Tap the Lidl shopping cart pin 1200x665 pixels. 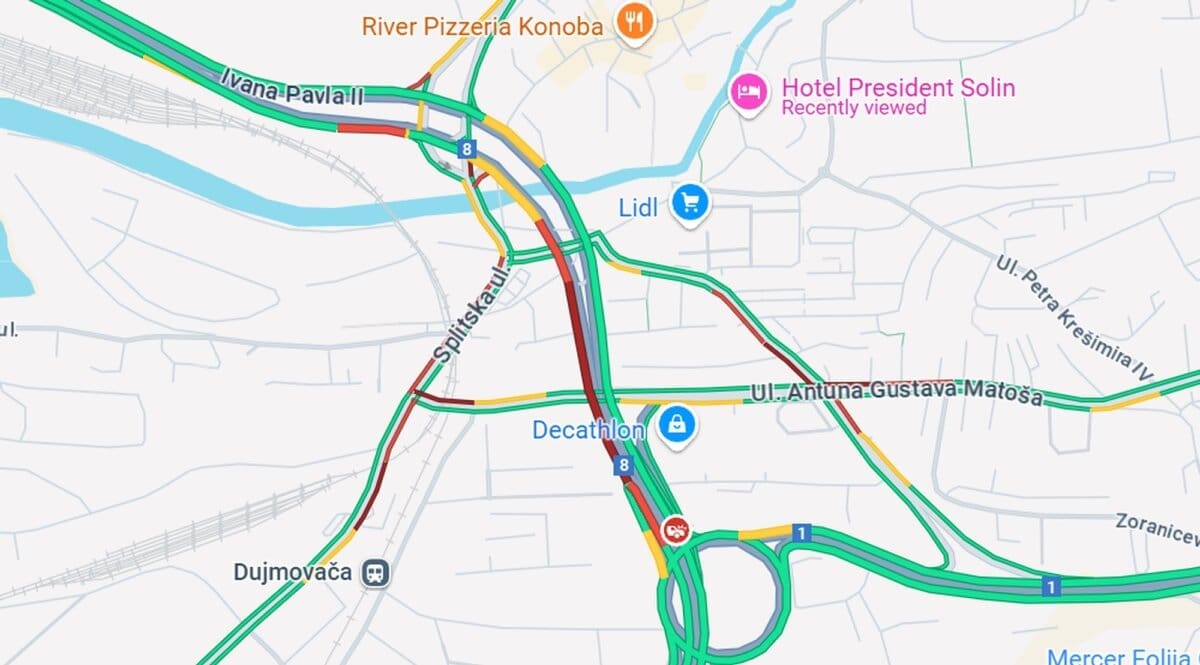[689, 203]
